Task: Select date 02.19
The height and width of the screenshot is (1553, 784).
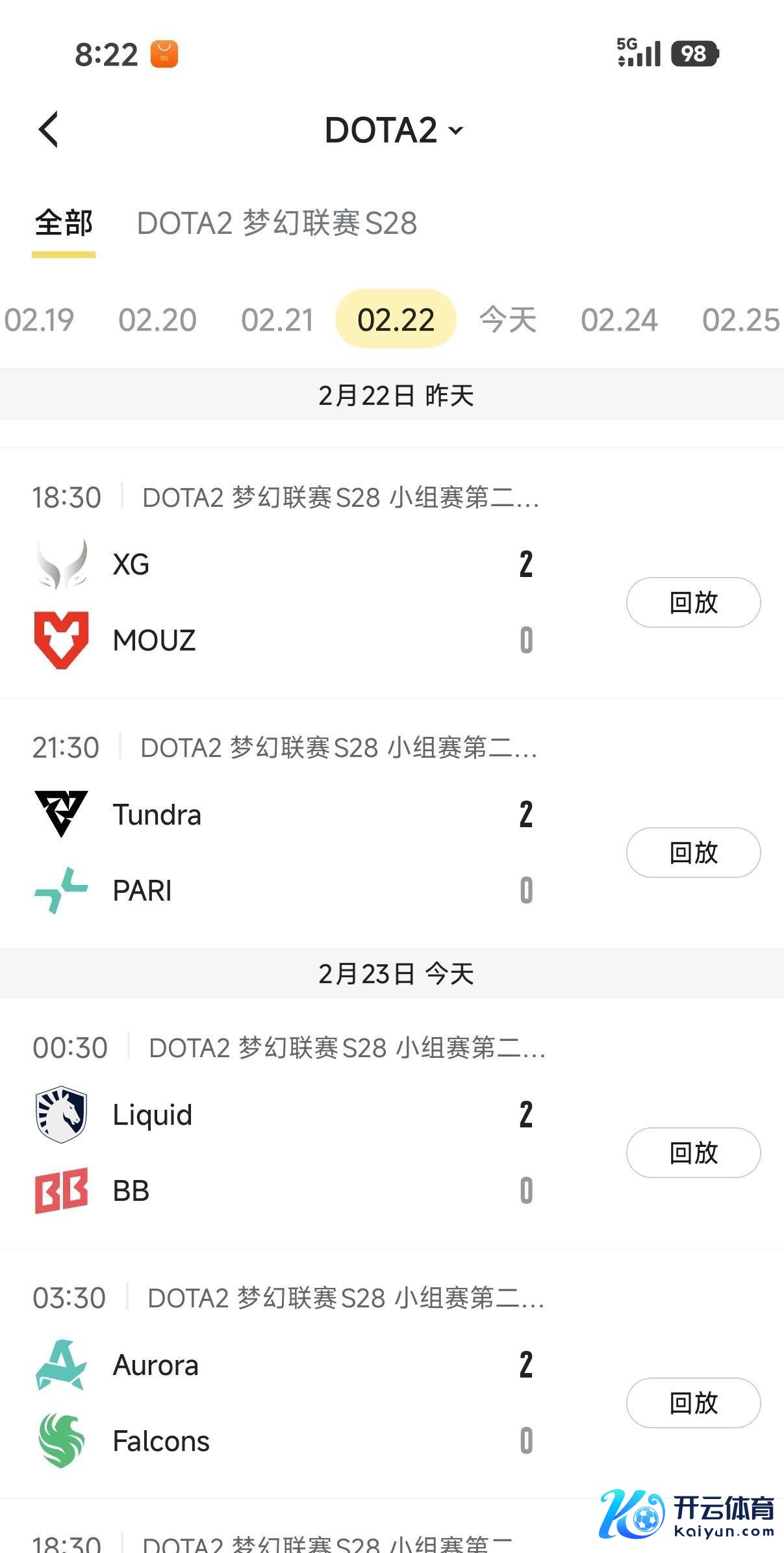Action: pyautogui.click(x=39, y=320)
